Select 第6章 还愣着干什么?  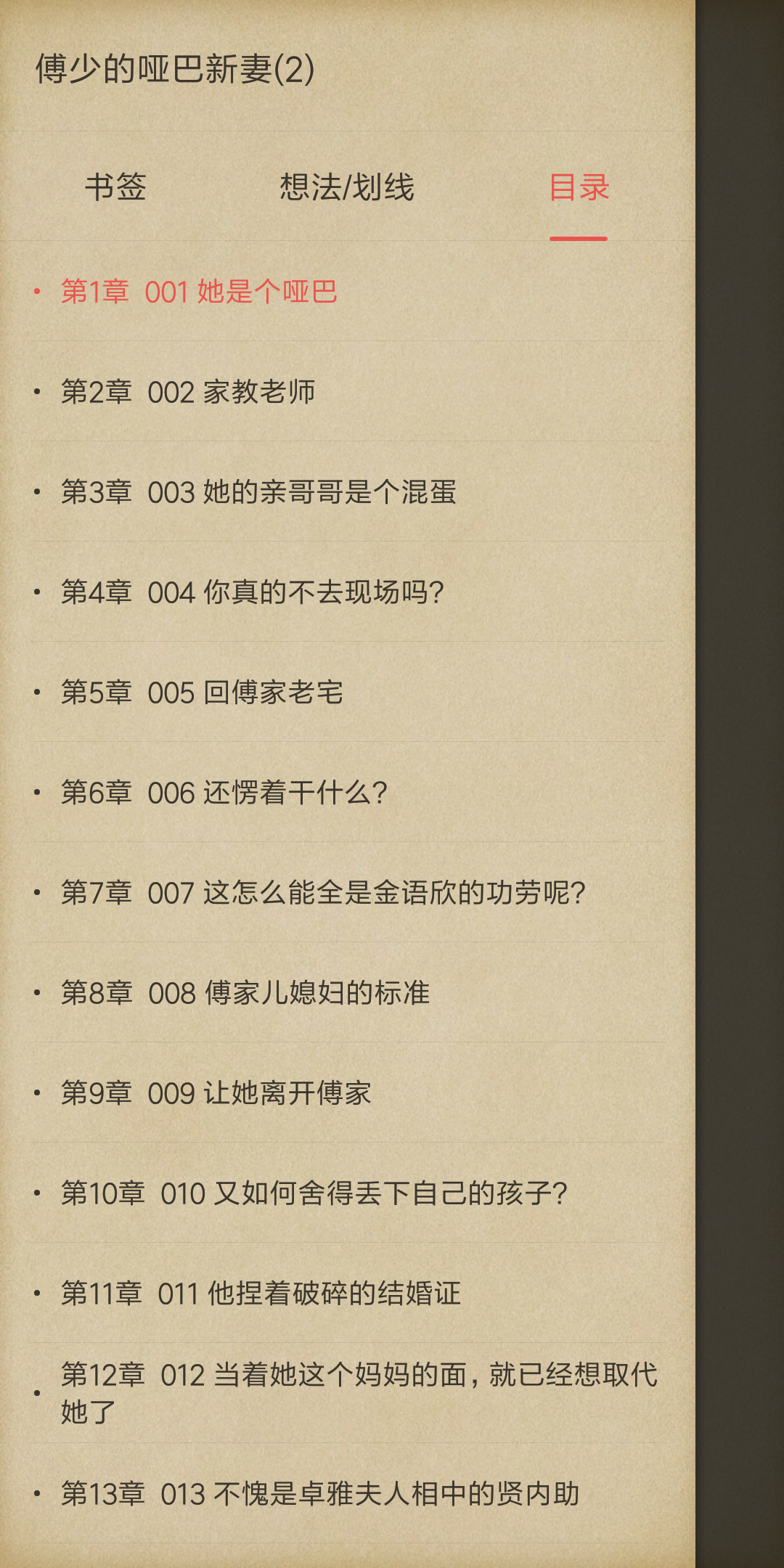pyautogui.click(x=347, y=792)
